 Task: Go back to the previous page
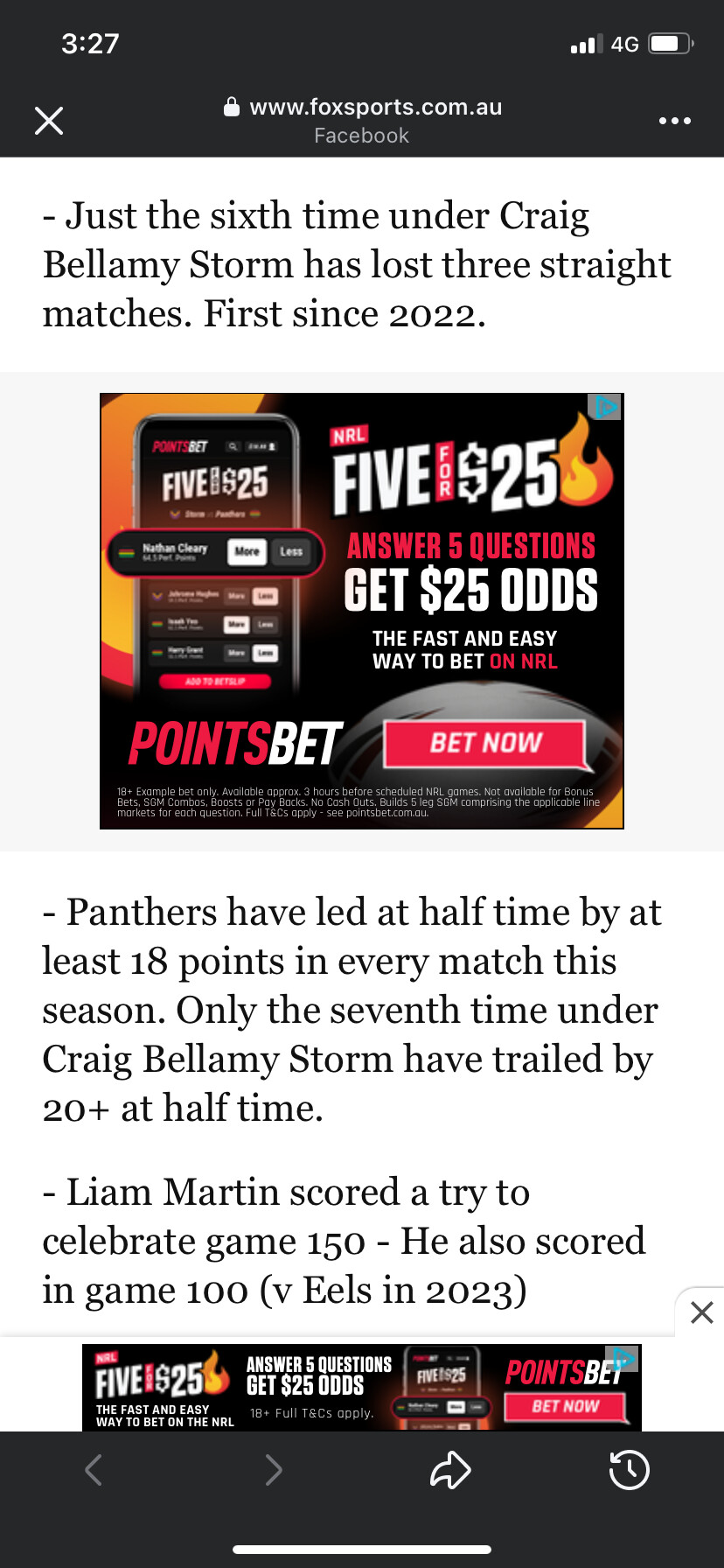coord(94,1470)
